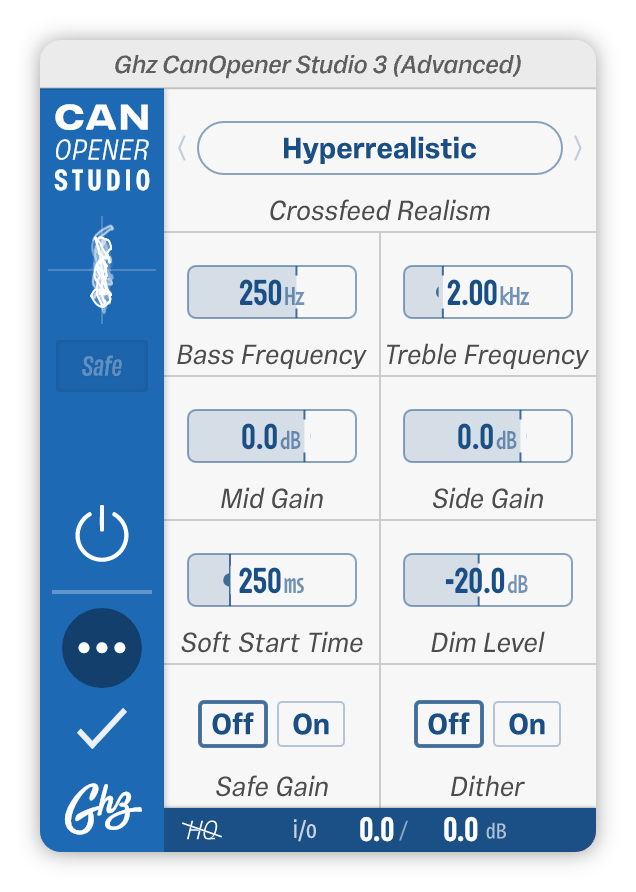Turn Dither On
The image size is (636, 892).
click(x=527, y=724)
